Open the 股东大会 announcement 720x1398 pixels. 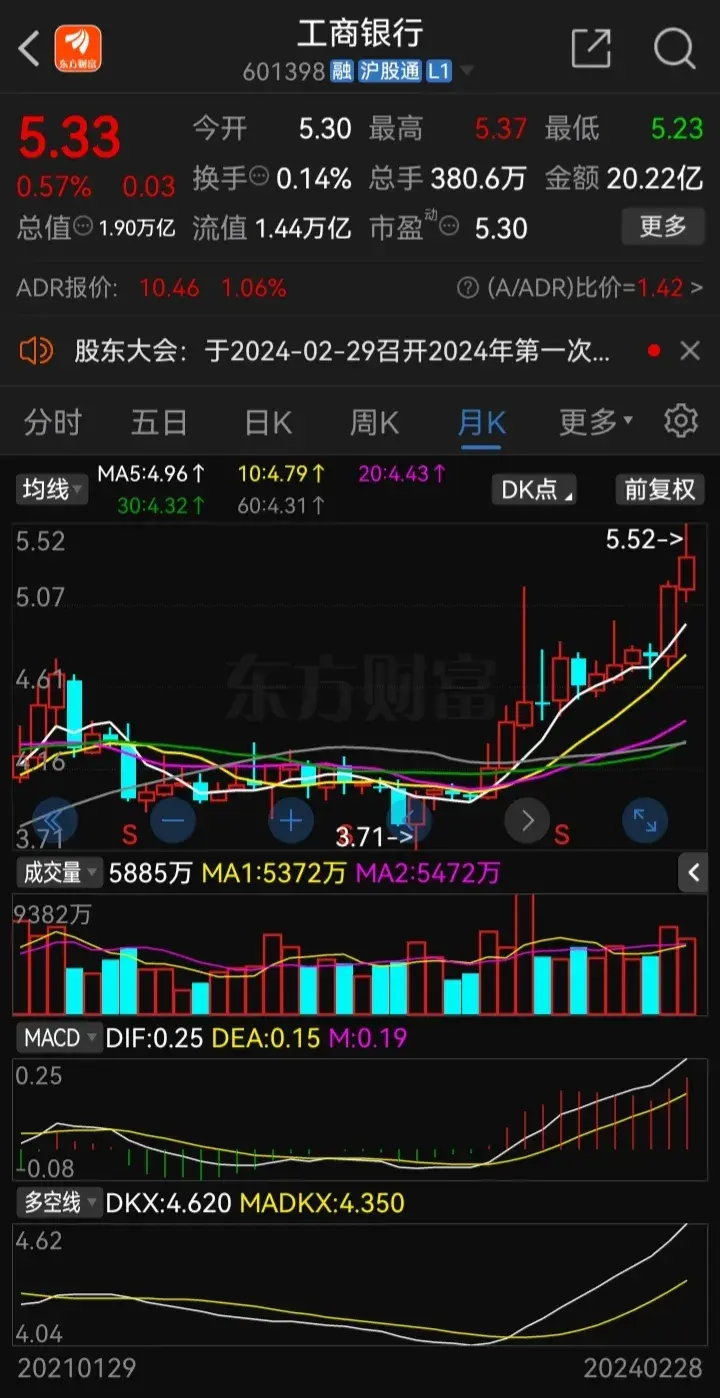(340, 351)
